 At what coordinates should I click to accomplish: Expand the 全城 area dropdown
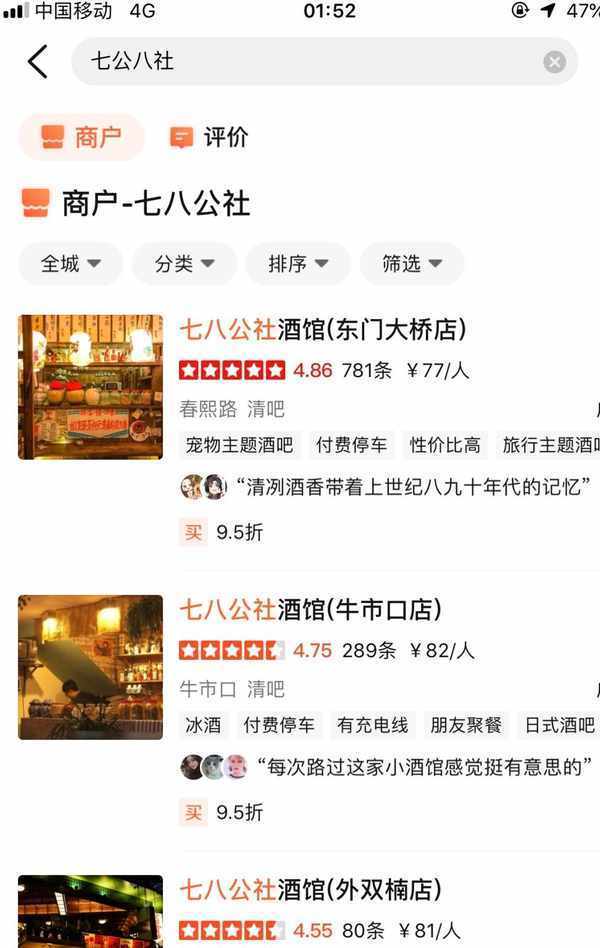pos(70,264)
